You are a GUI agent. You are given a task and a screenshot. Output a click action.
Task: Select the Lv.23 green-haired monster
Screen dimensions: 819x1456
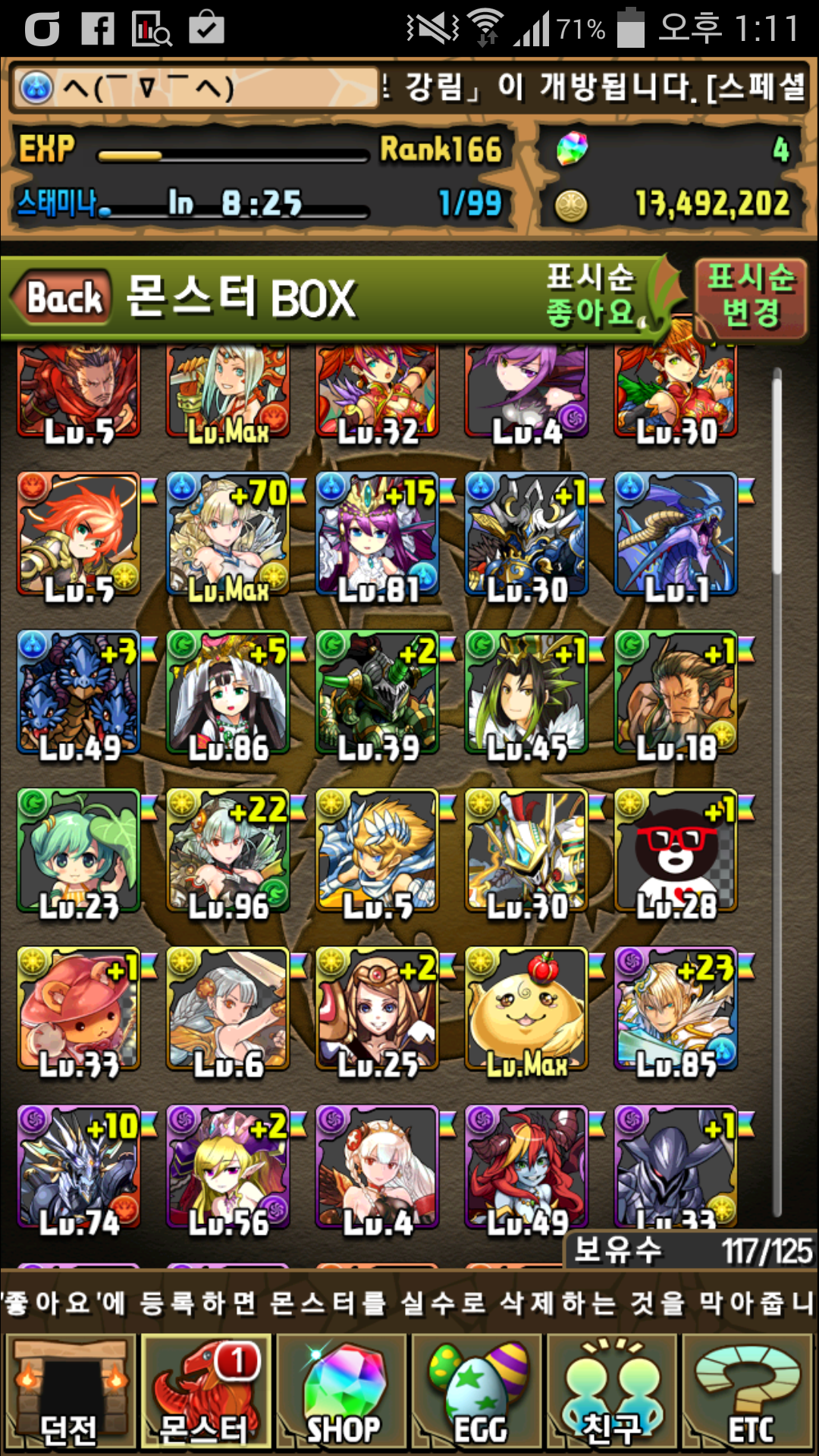[79, 851]
